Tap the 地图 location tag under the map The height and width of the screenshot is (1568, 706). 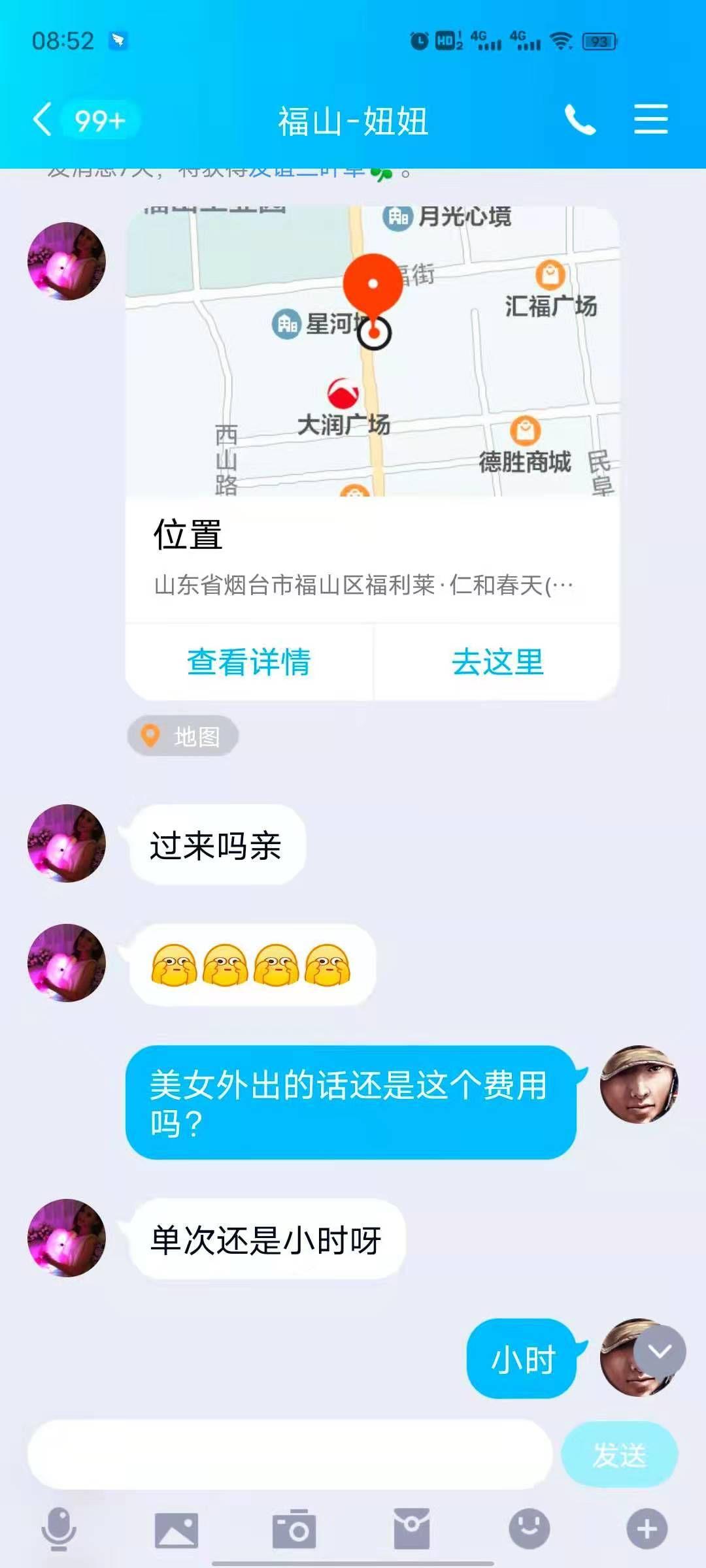point(184,734)
